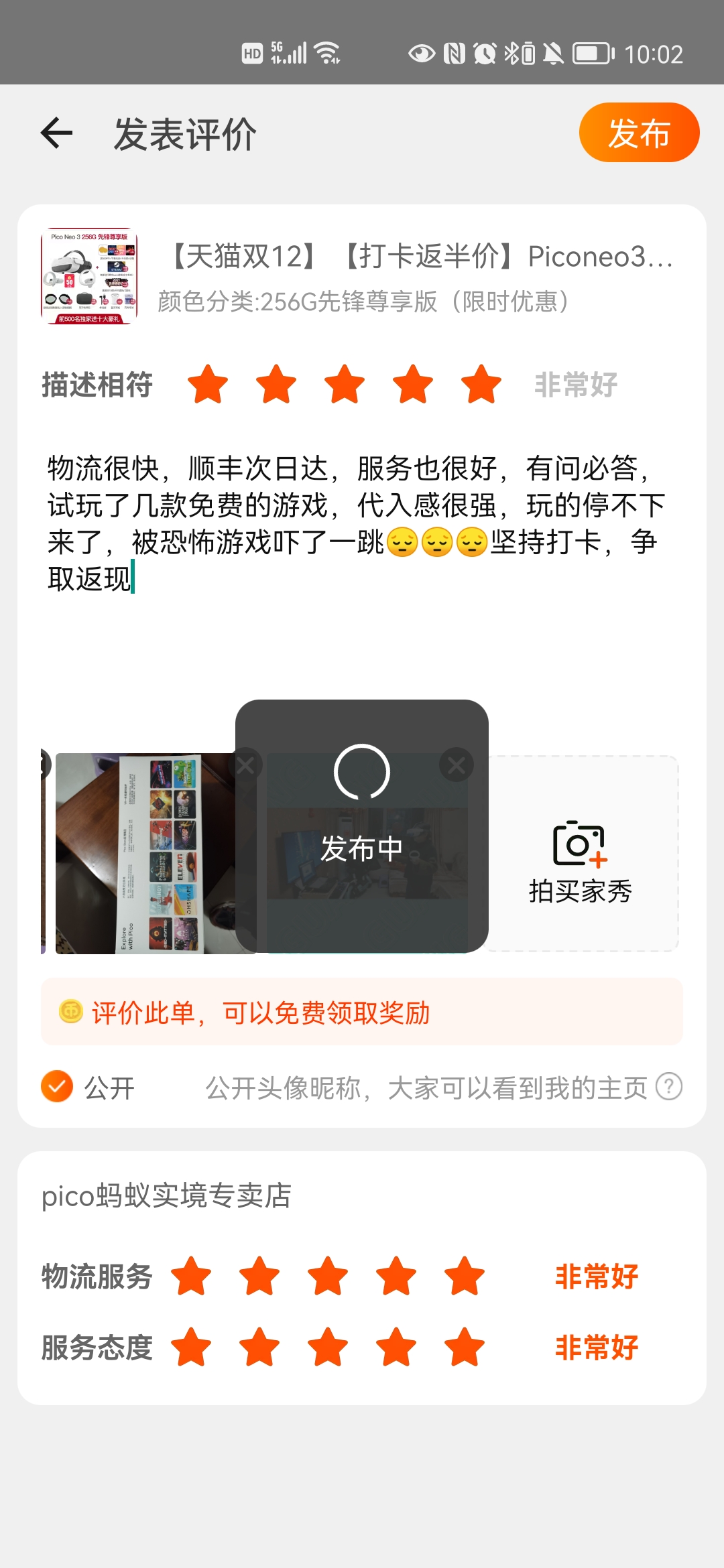Click the gold coin icon in the reward banner

[x=72, y=1013]
